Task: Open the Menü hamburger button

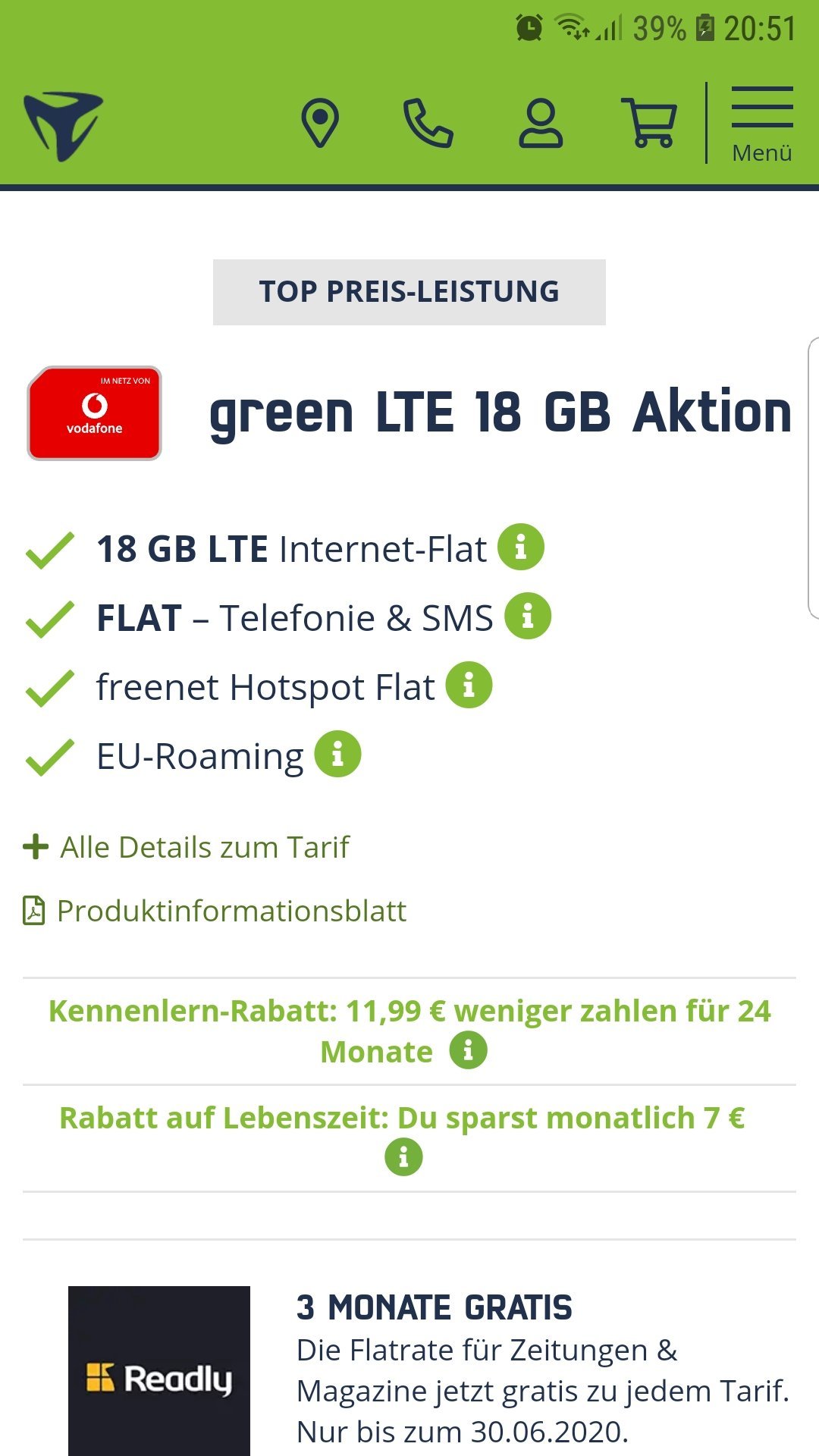Action: [x=762, y=125]
